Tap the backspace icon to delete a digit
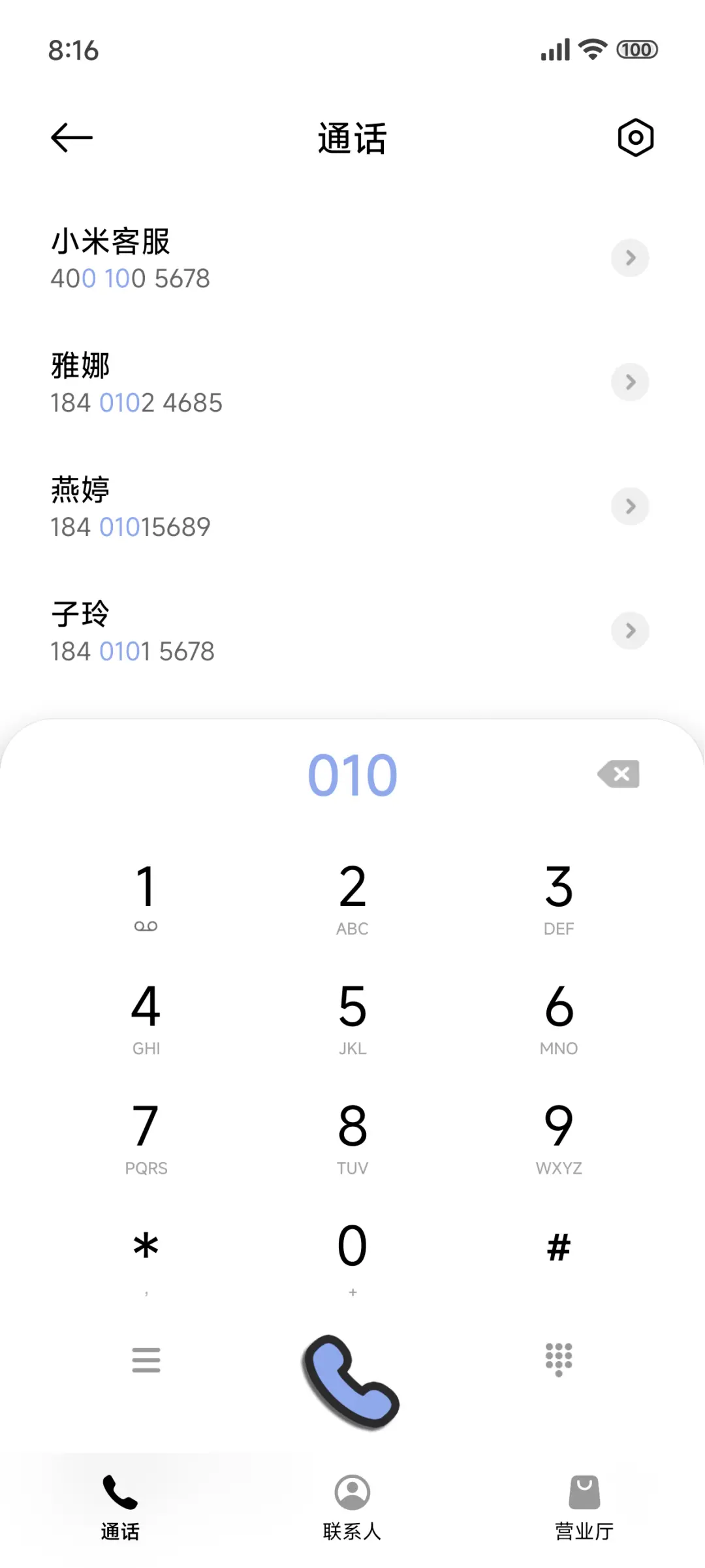 pos(618,774)
